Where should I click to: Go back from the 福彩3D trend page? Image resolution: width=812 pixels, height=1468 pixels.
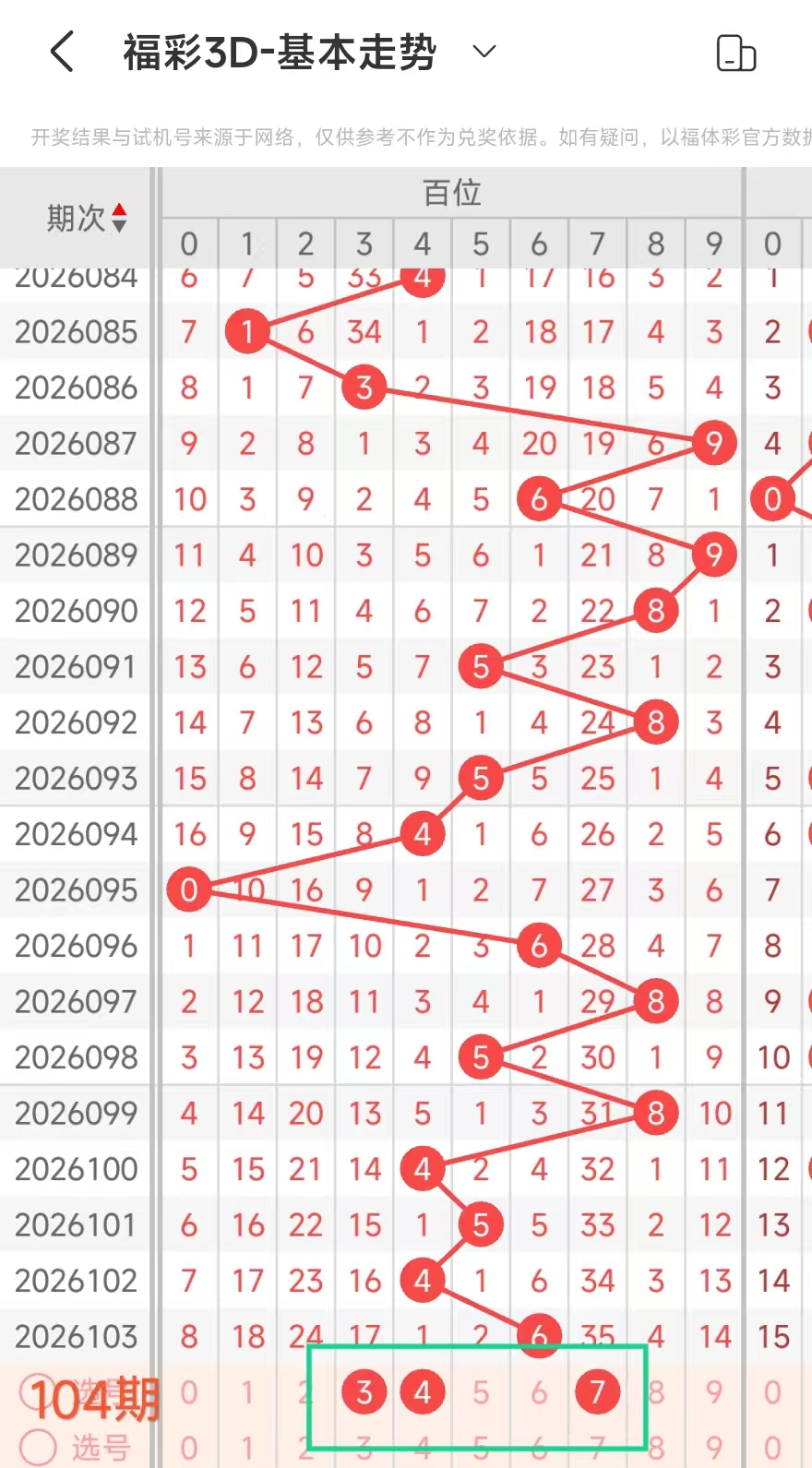pyautogui.click(x=62, y=52)
